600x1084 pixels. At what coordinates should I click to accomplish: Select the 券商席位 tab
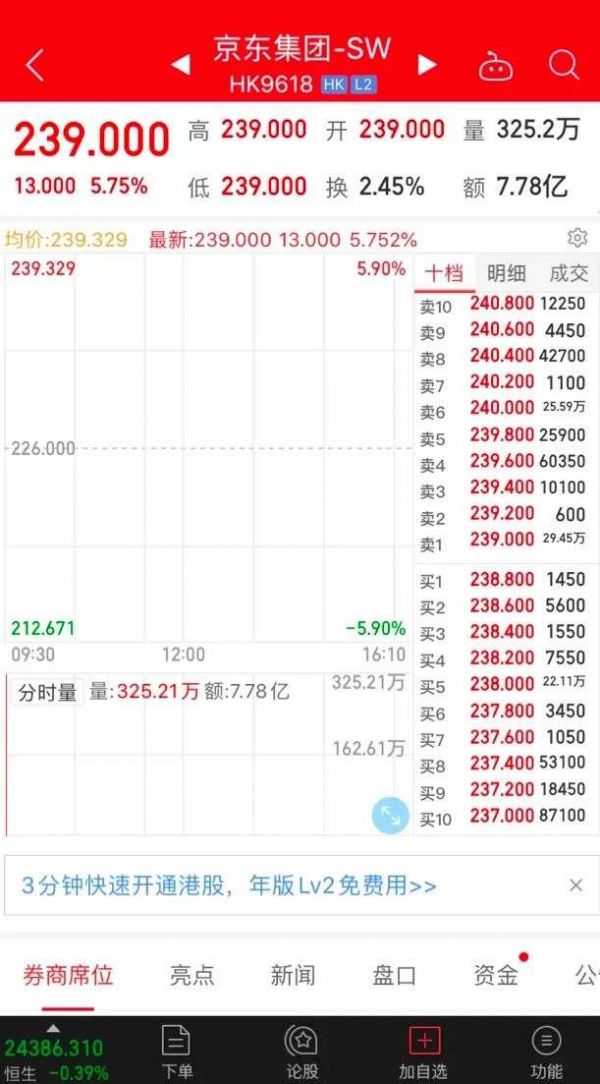(68, 976)
